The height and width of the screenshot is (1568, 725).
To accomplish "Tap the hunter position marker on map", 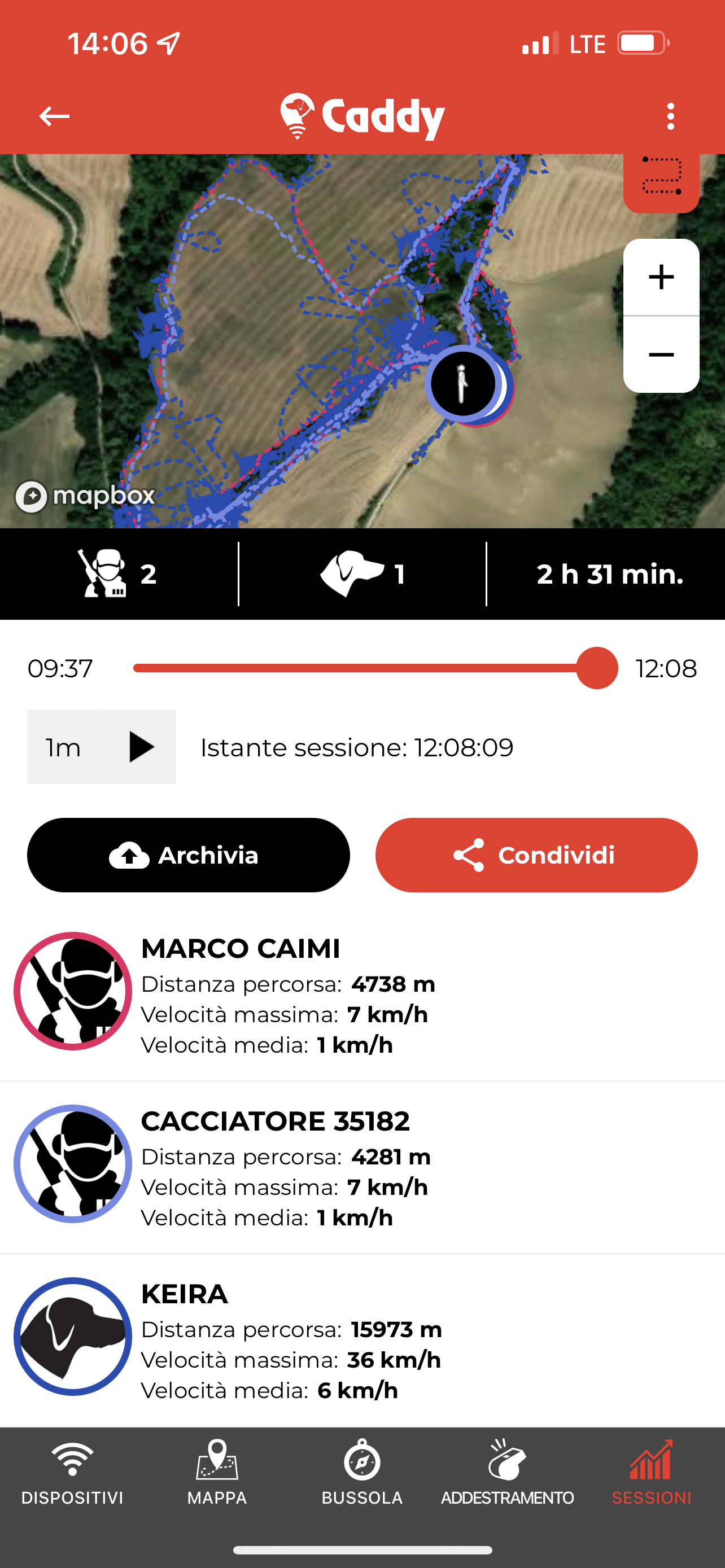I will click(x=463, y=383).
